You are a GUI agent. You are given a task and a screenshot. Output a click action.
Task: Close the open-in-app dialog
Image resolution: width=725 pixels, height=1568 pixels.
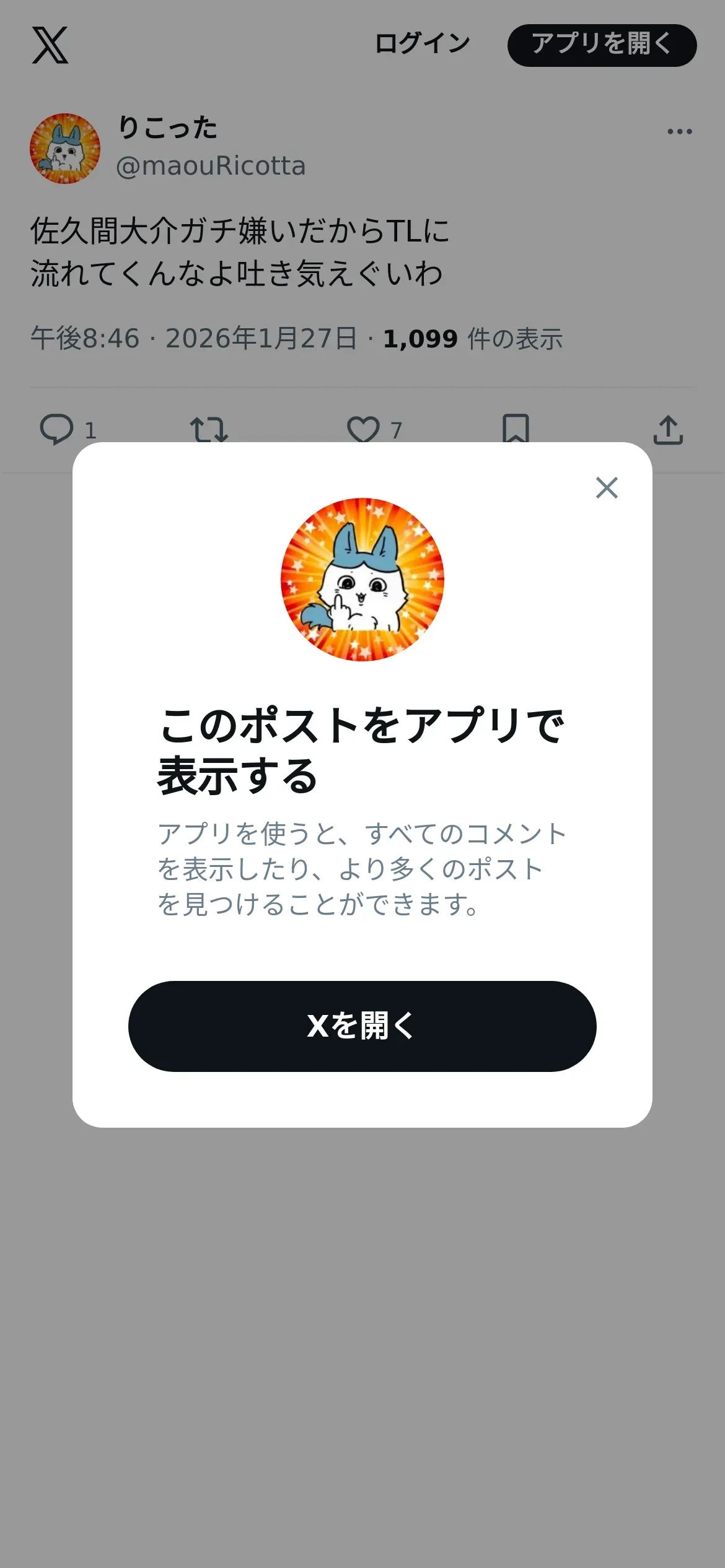607,488
